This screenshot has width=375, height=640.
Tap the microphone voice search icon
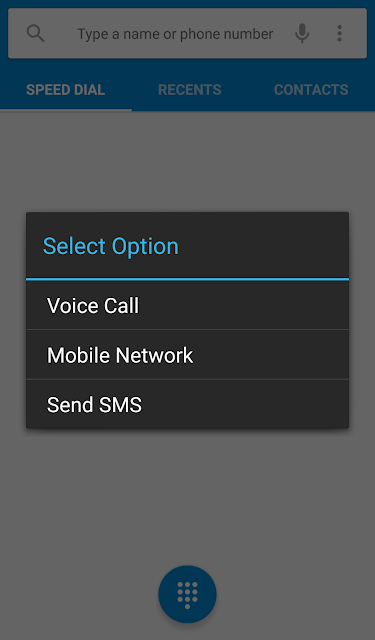point(302,33)
